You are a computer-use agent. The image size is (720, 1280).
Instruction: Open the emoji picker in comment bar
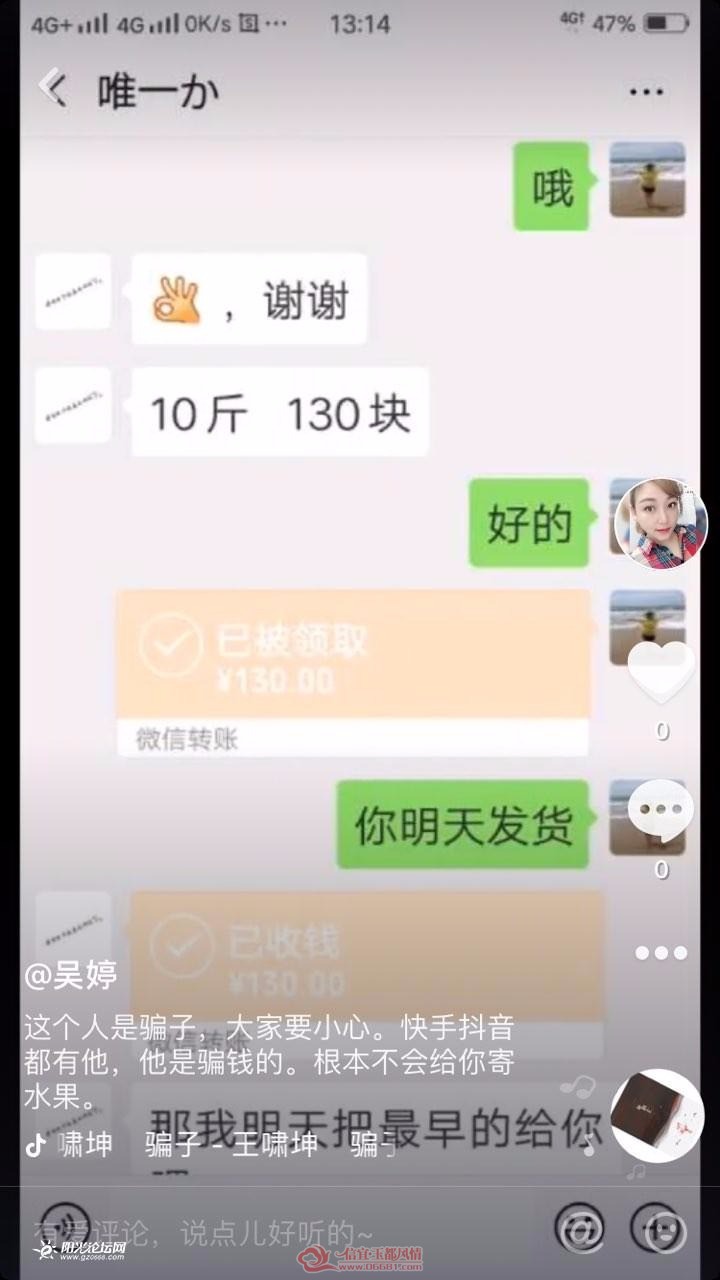pyautogui.click(x=658, y=1229)
